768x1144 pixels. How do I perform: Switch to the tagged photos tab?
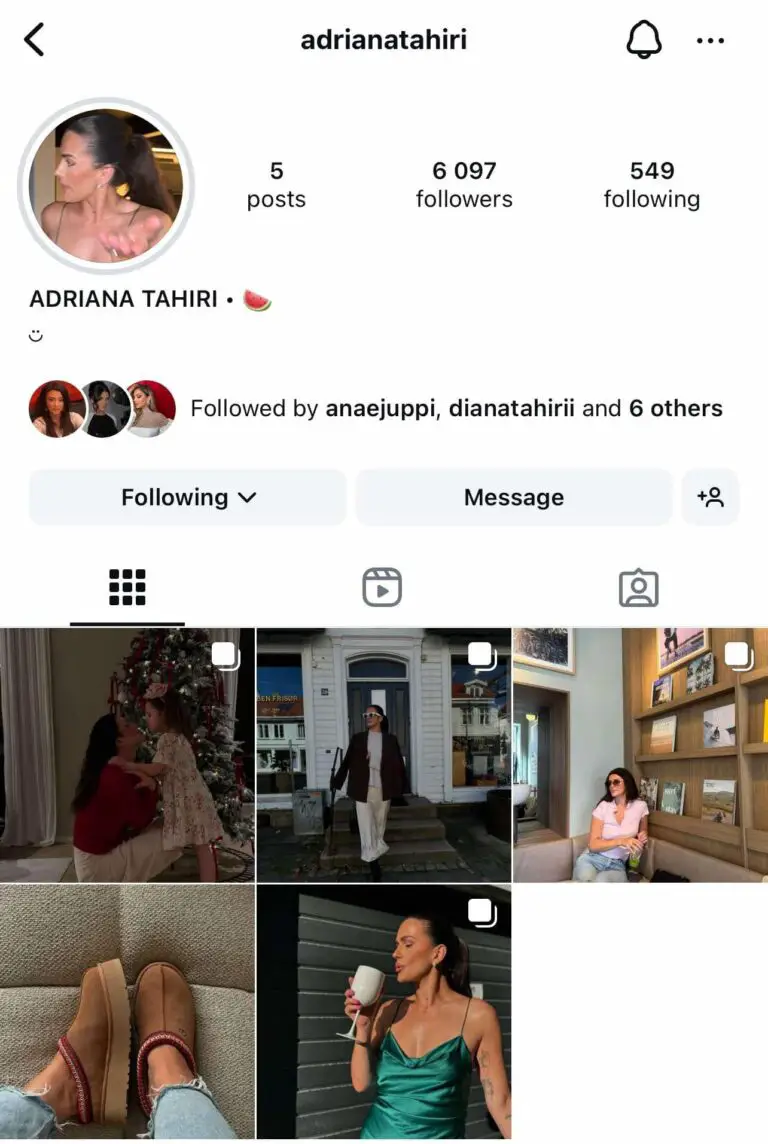click(638, 588)
